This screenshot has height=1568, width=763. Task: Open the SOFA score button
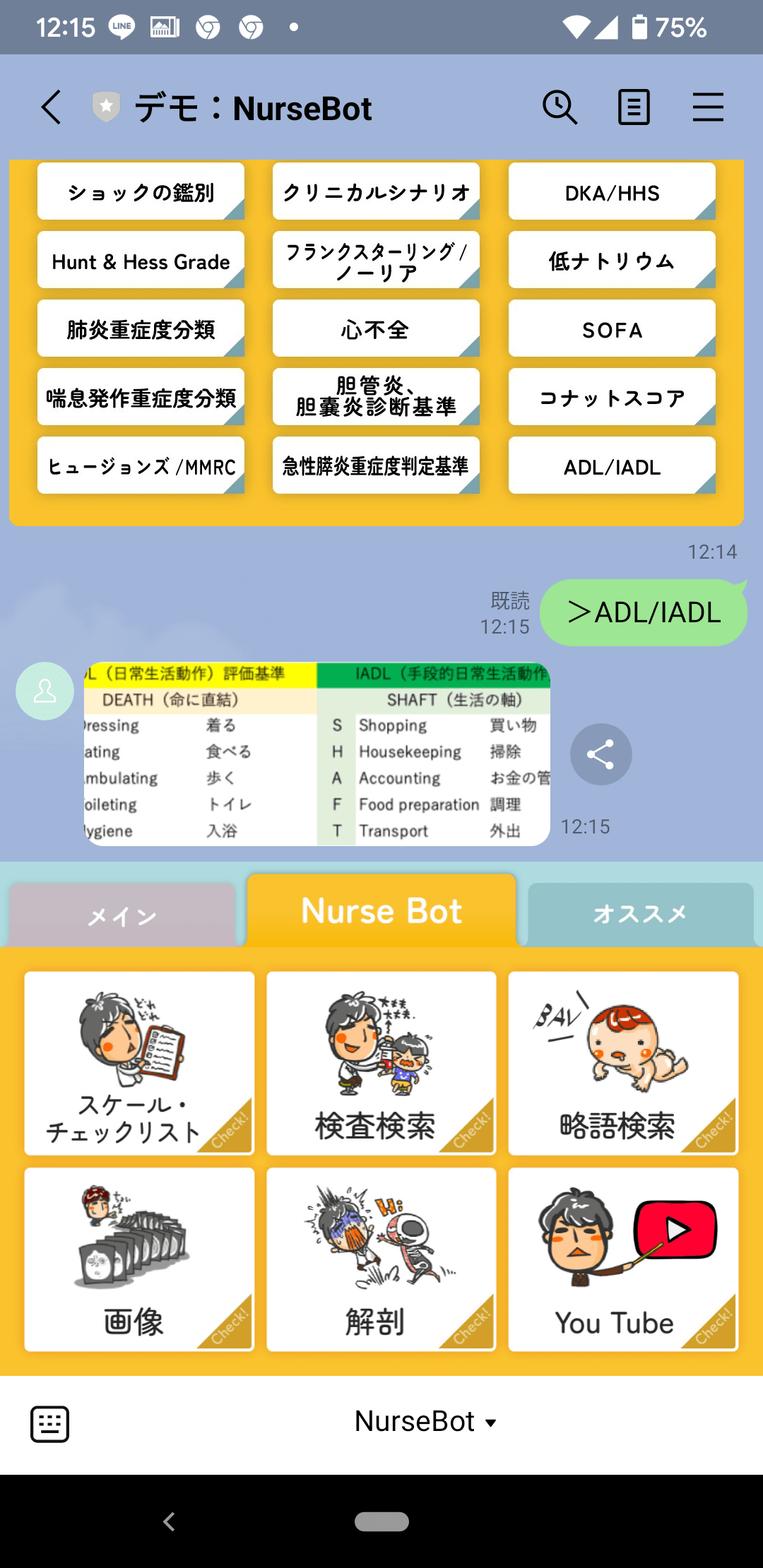[x=612, y=329]
